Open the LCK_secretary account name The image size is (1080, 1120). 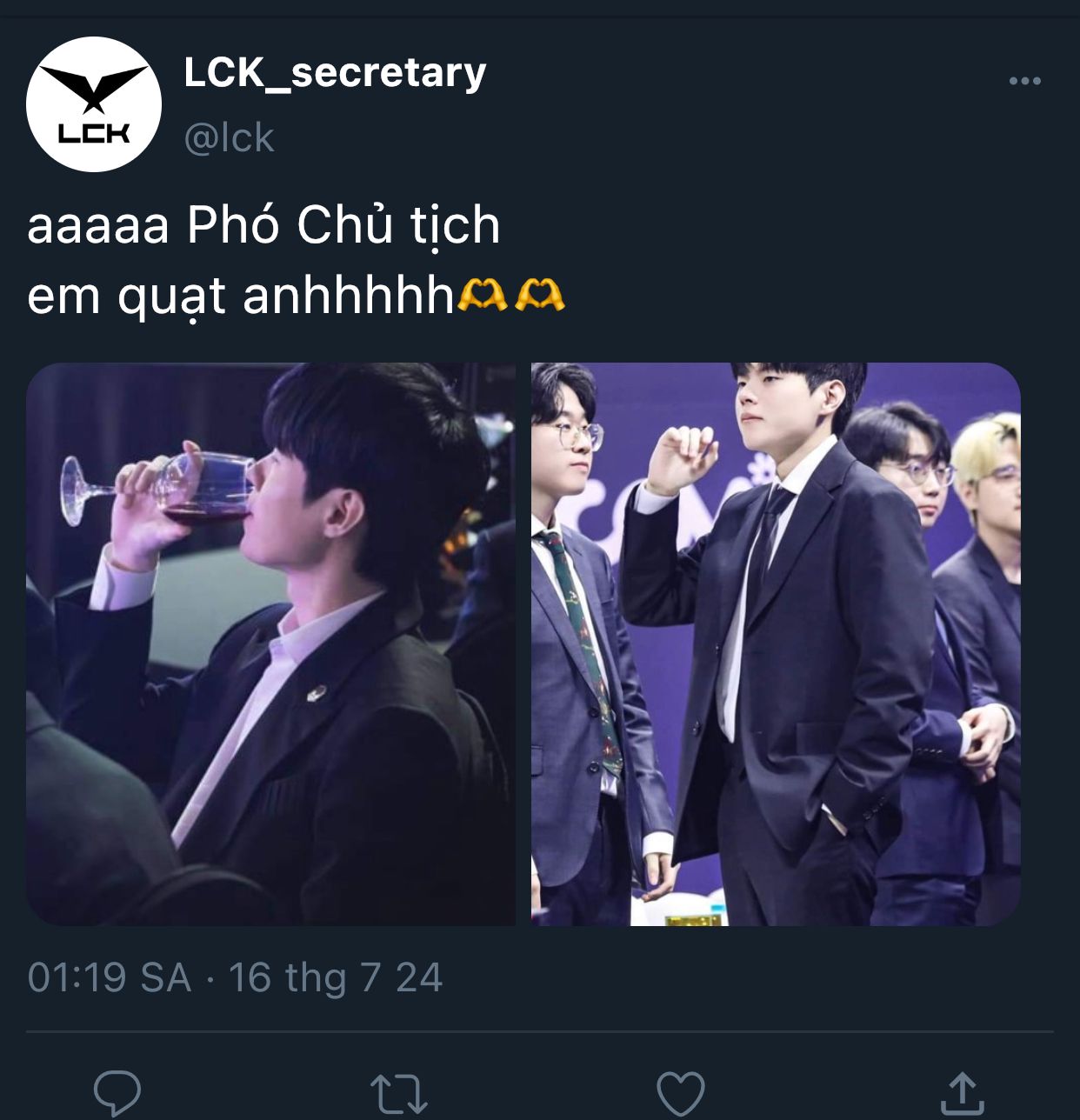[x=335, y=72]
